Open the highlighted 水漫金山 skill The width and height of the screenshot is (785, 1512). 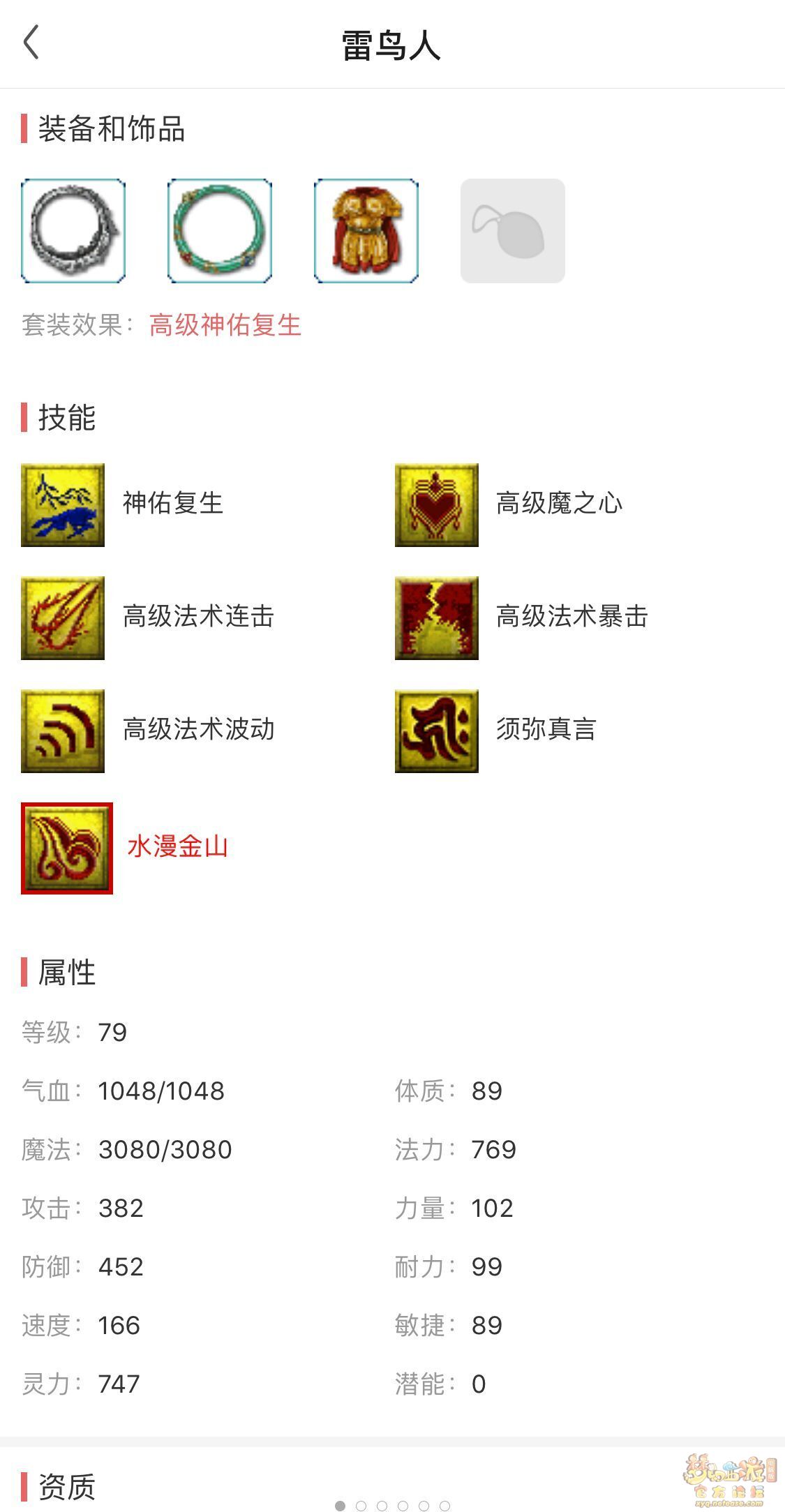[67, 848]
